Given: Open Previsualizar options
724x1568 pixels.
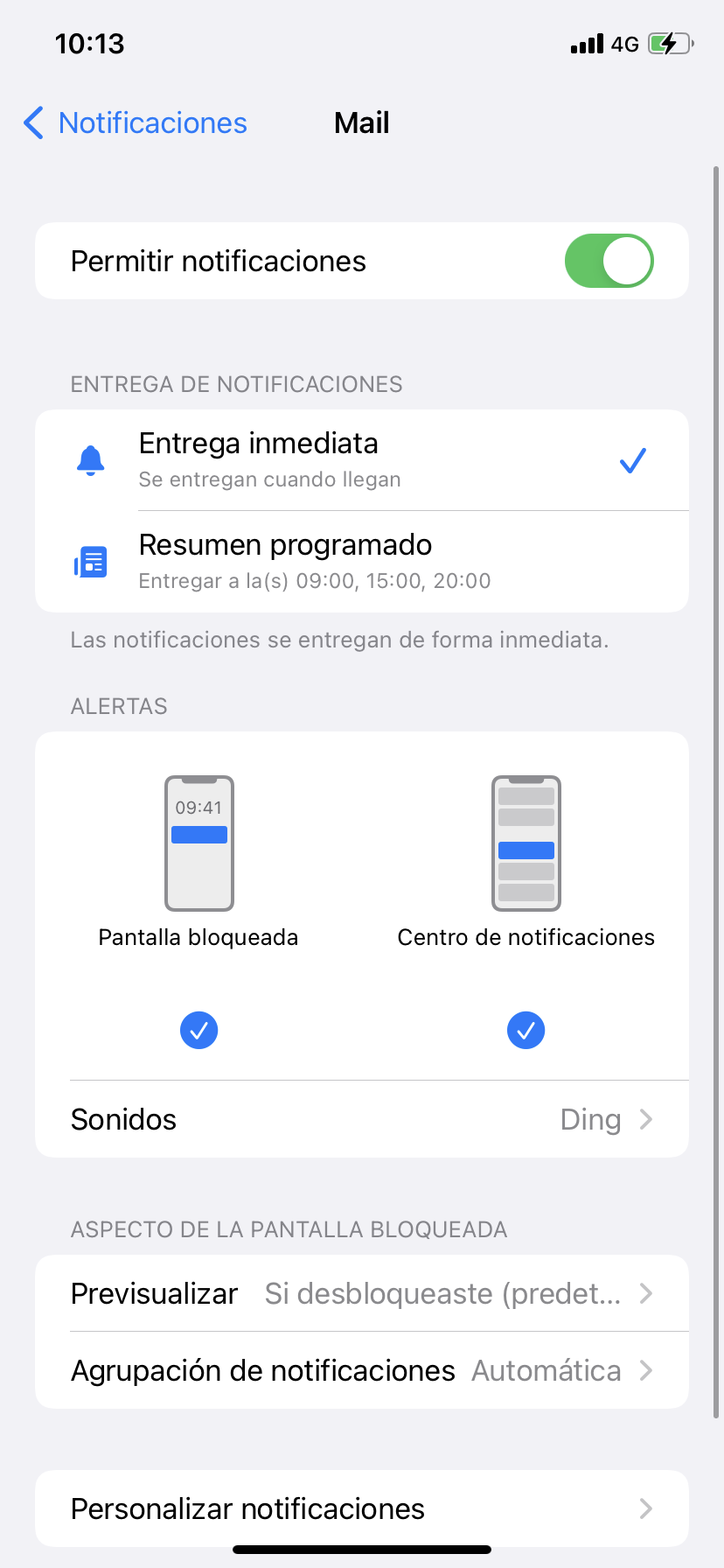Looking at the screenshot, I should point(362,1293).
